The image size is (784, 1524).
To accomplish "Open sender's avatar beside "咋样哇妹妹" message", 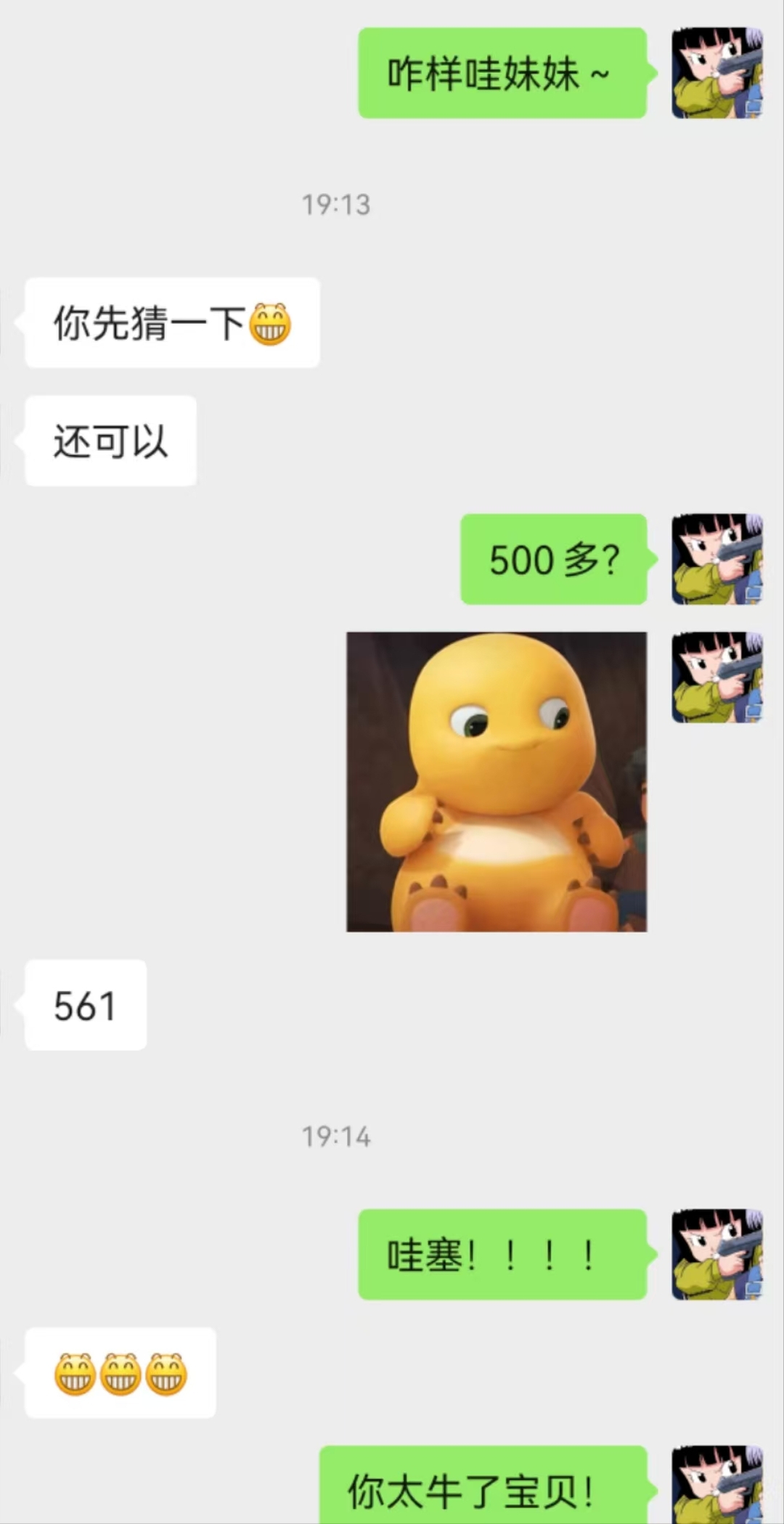I will (x=716, y=73).
